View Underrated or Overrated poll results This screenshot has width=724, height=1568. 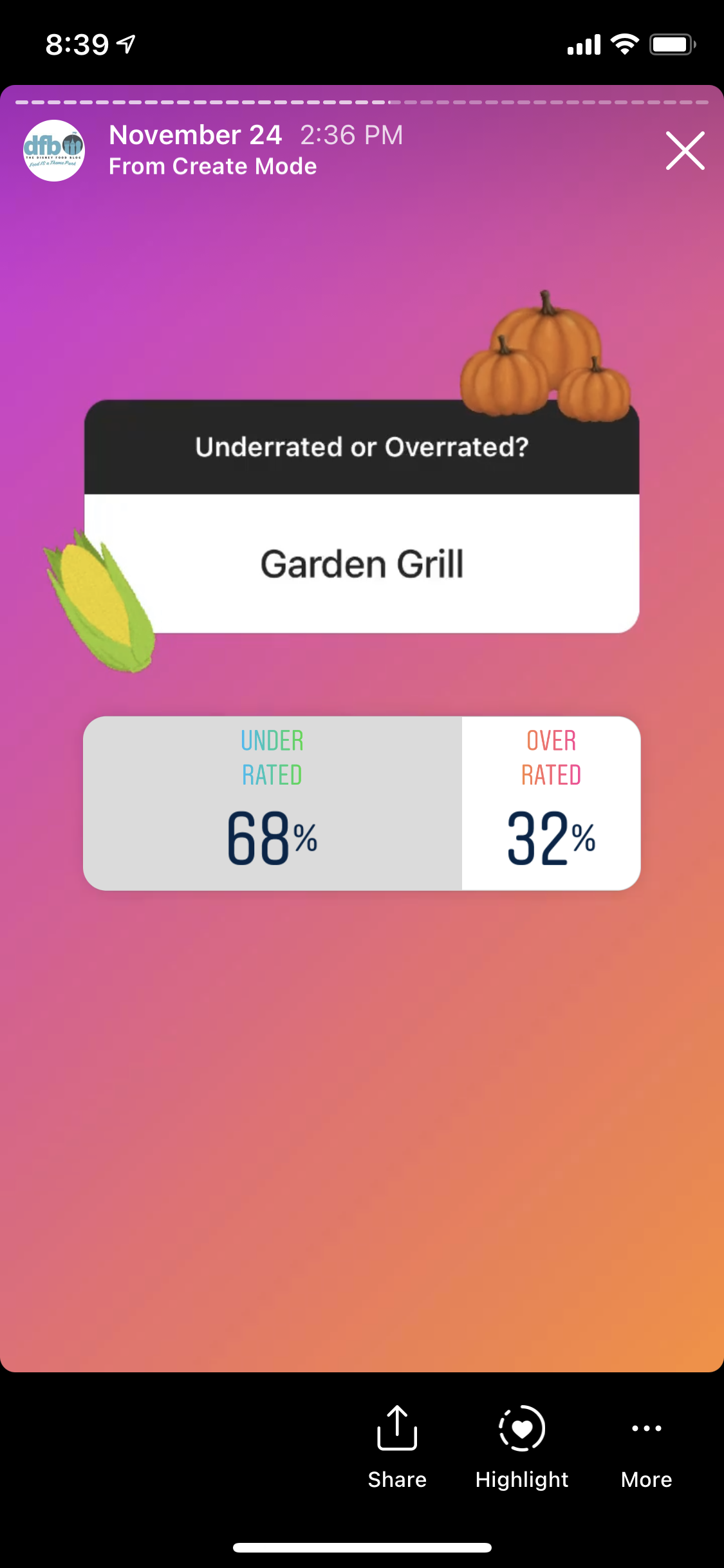[x=362, y=803]
